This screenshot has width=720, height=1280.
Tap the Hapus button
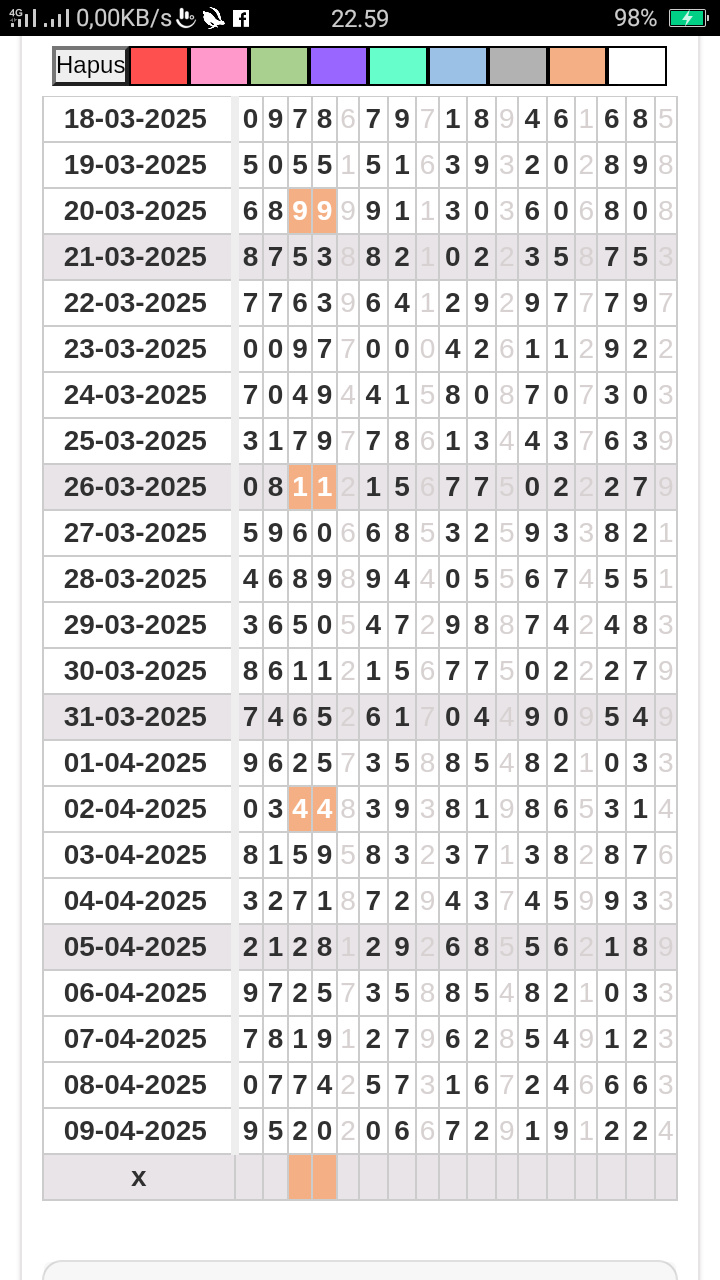(90, 66)
